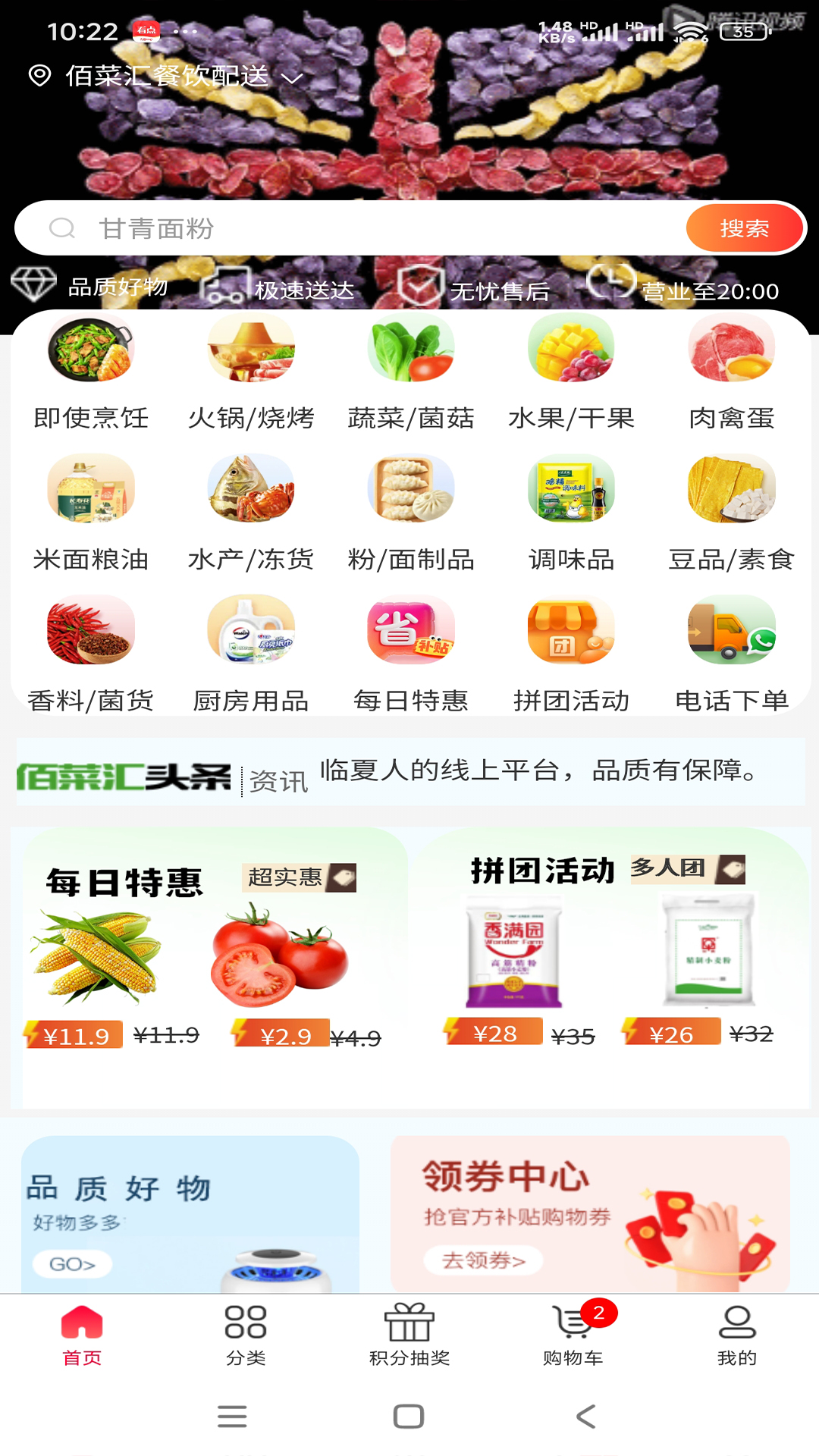Open the 蔬菜/菌菇 category icon
The width and height of the screenshot is (819, 1456).
point(409,350)
